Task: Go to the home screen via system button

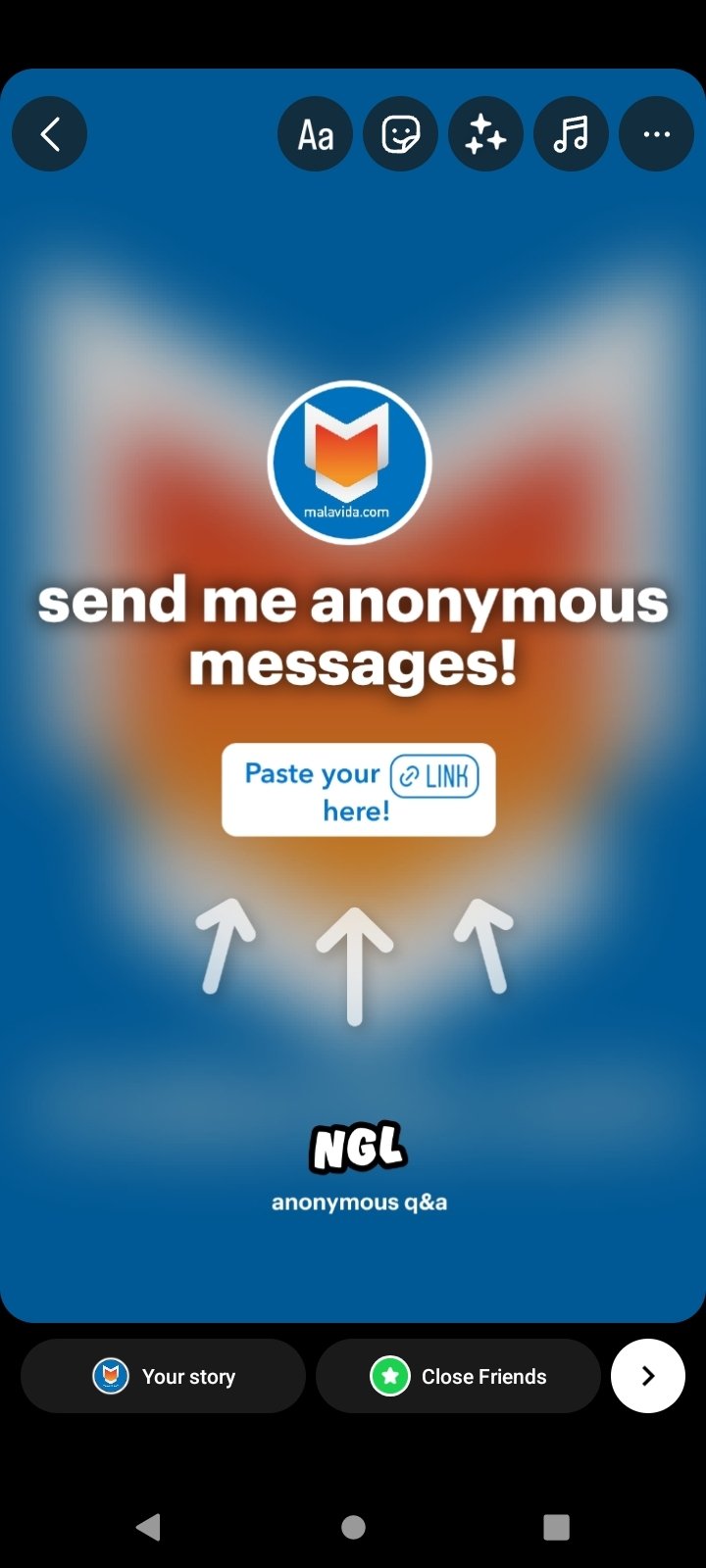Action: tap(353, 1527)
